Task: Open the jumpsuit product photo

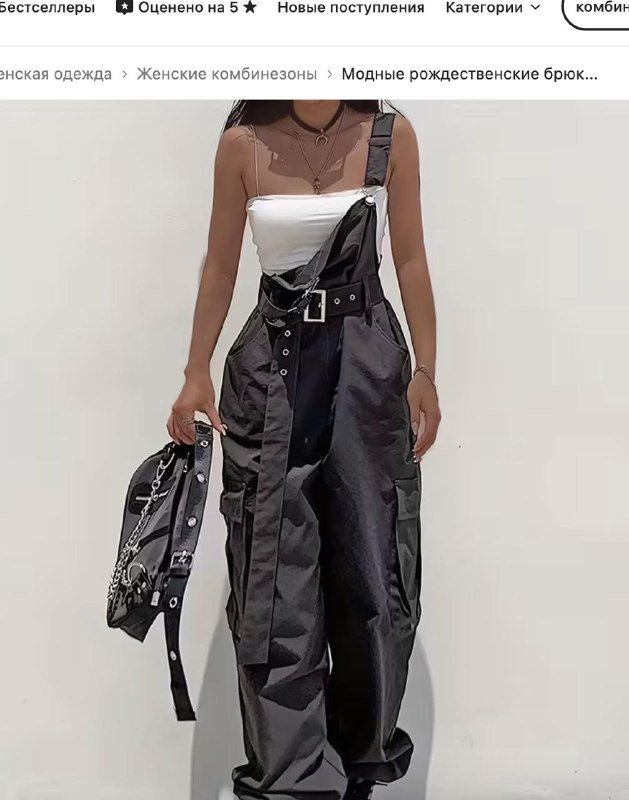Action: (314, 450)
